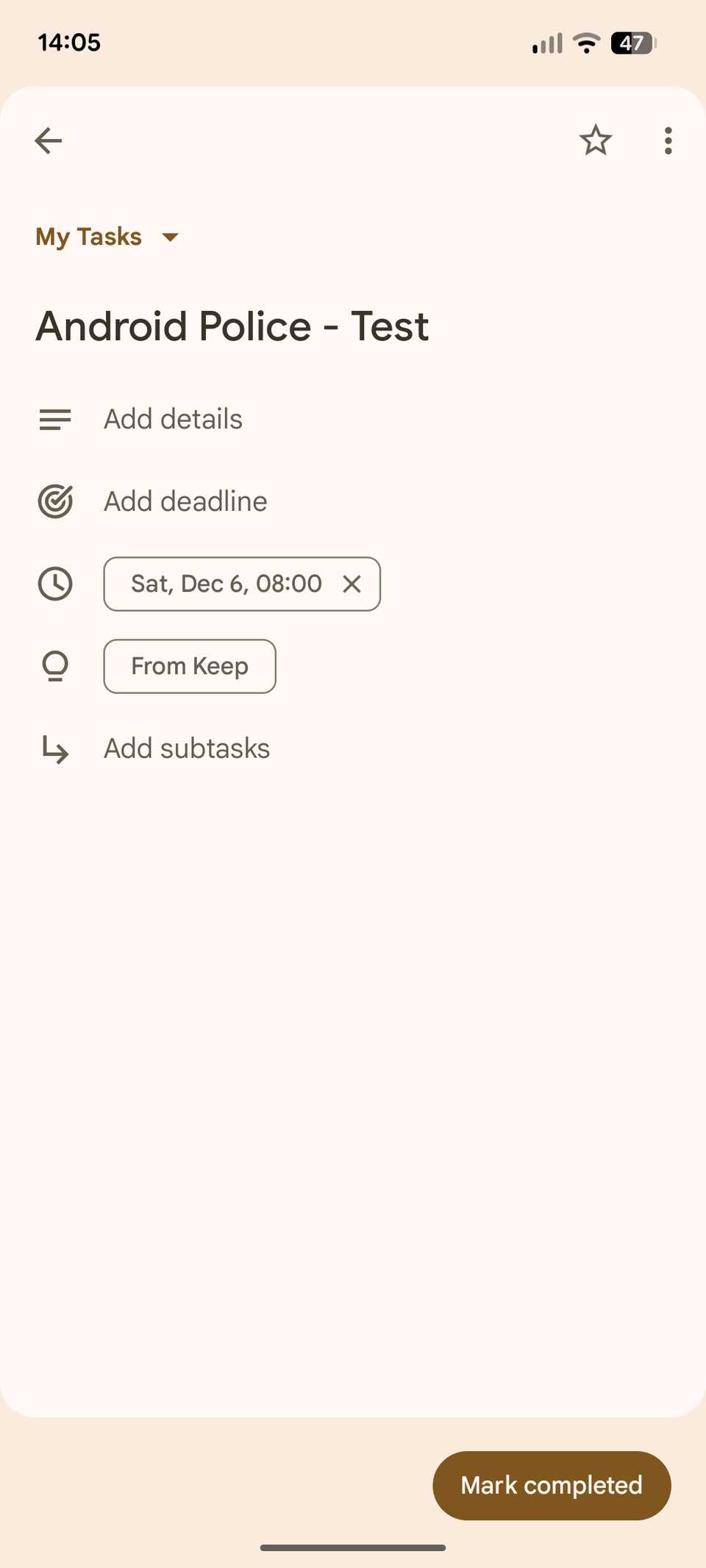
Task: Select the deadline target icon
Action: coord(54,501)
